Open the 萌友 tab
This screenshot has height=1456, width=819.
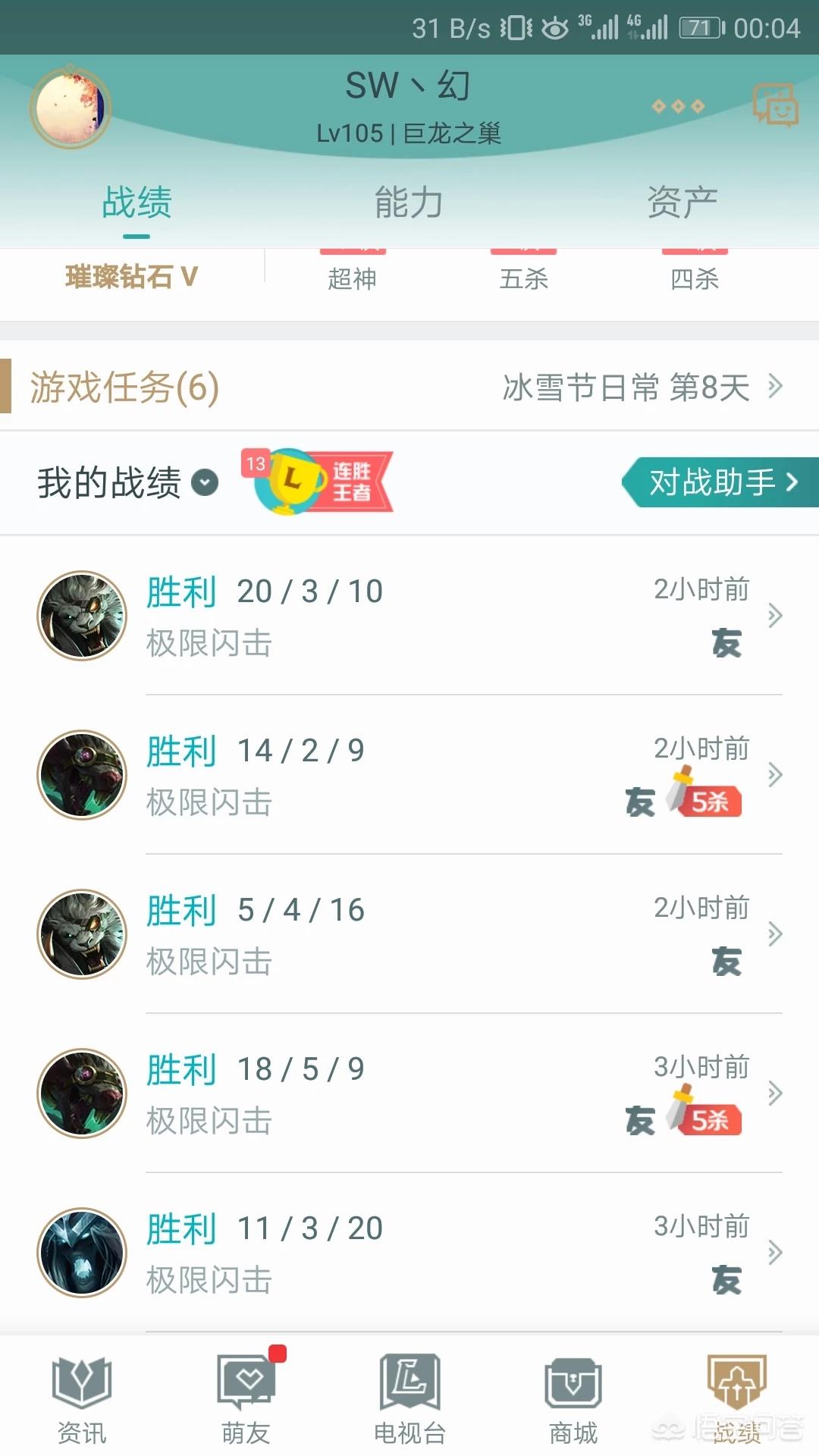pyautogui.click(x=246, y=1400)
